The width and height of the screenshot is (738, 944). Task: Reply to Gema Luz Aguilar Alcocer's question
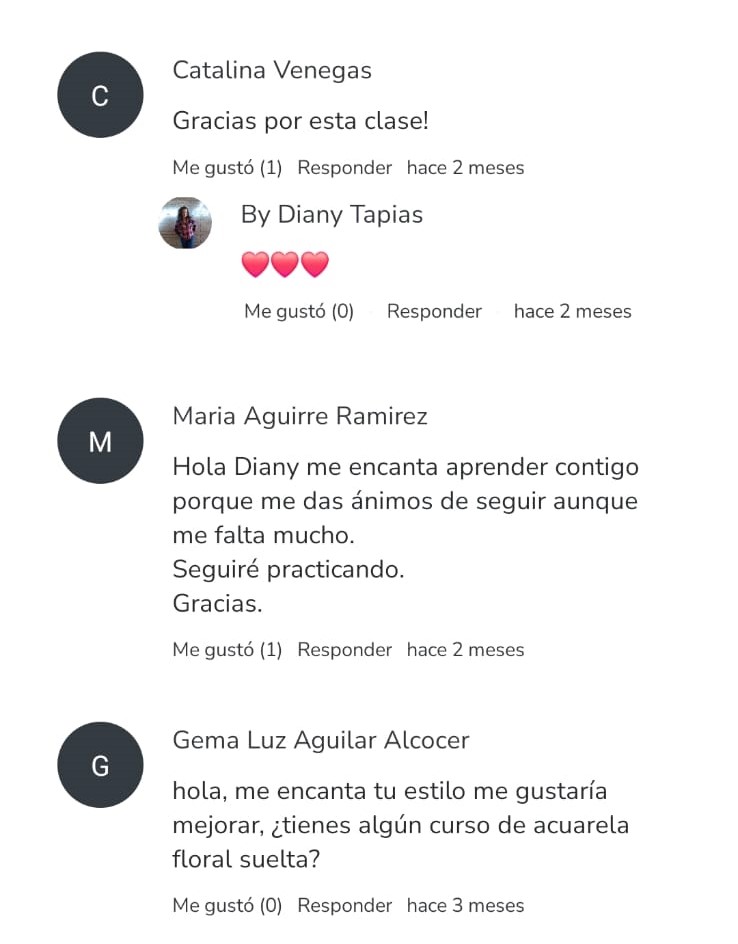click(x=344, y=906)
